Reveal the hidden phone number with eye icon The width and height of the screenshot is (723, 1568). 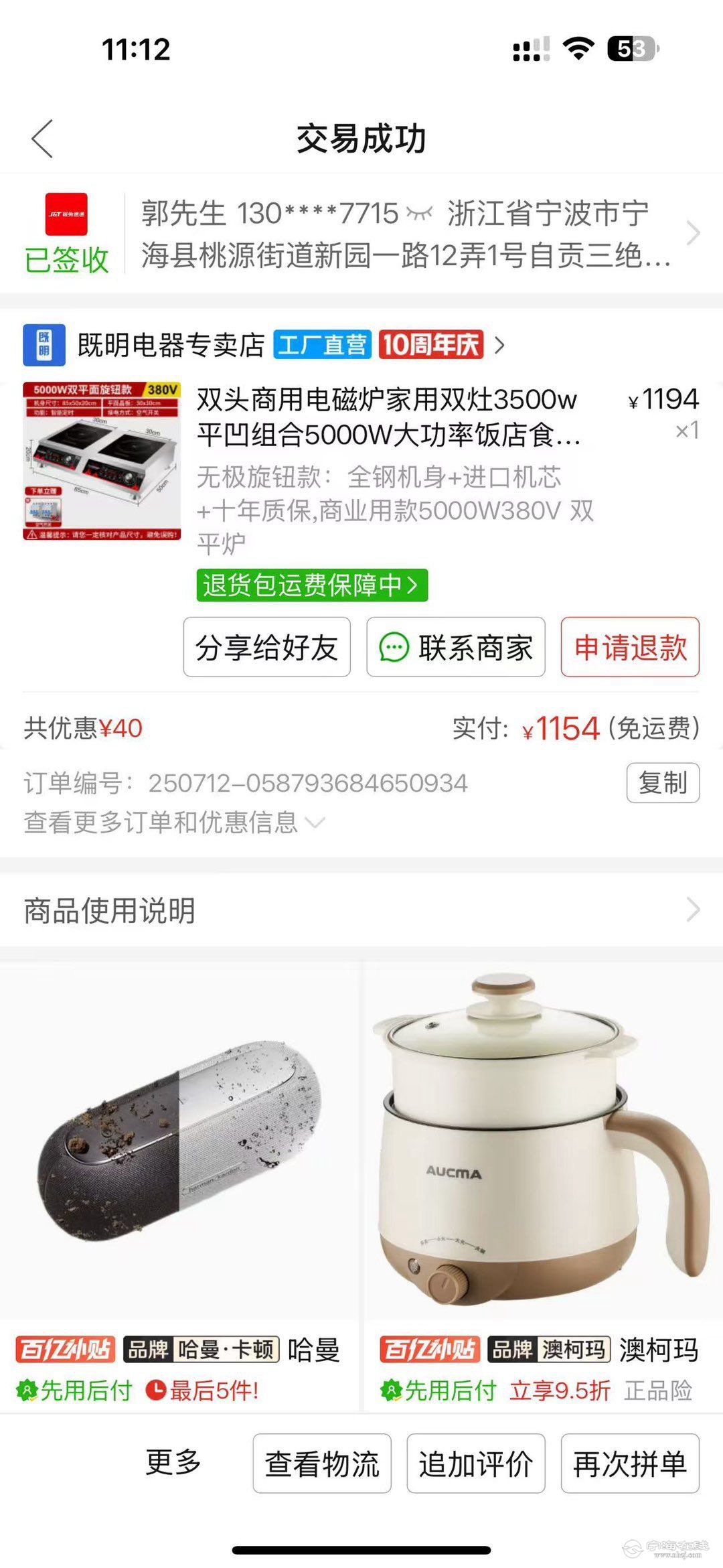pos(420,214)
